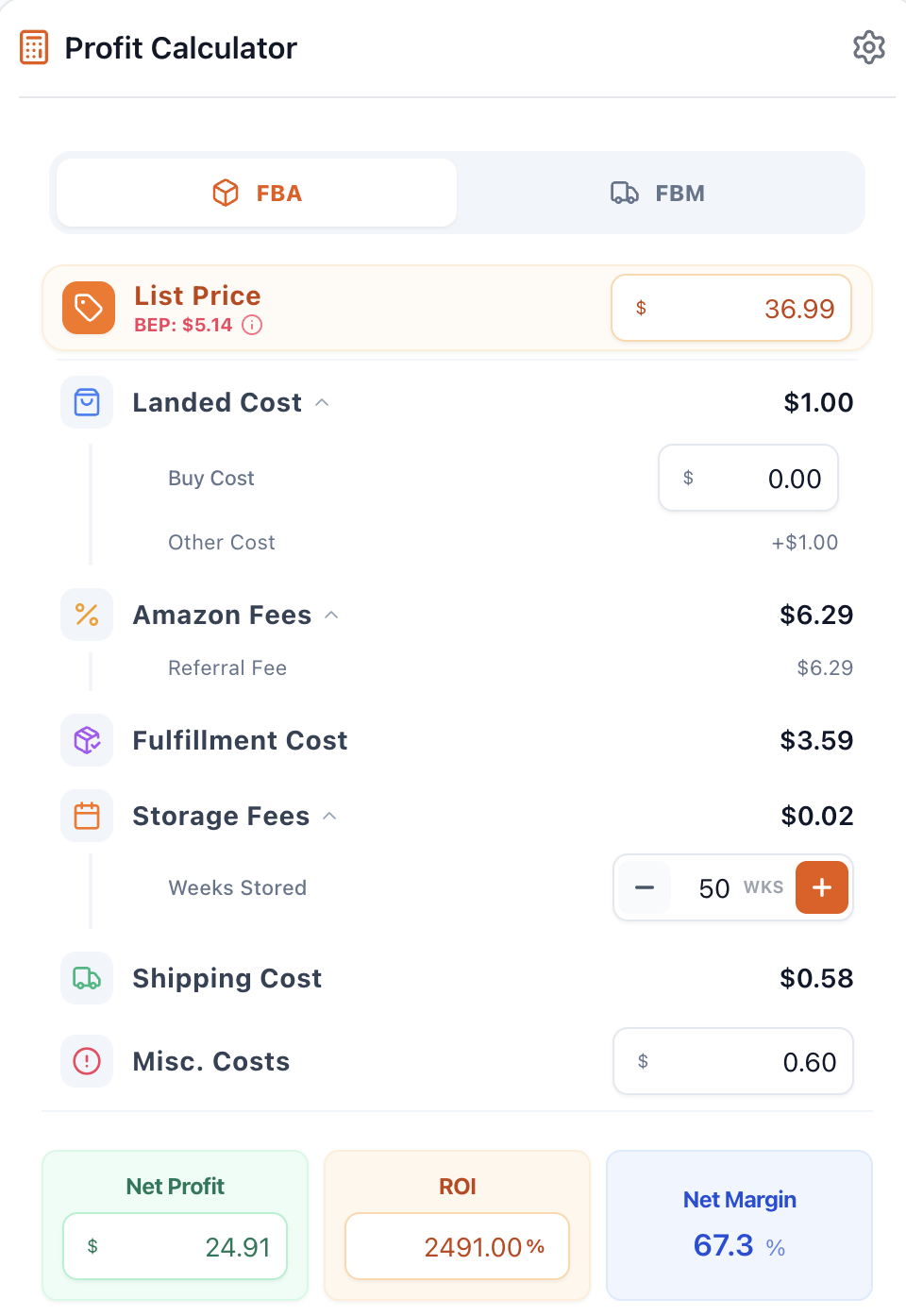
Task: Click the Landed Cost shopping bag icon
Action: click(86, 401)
